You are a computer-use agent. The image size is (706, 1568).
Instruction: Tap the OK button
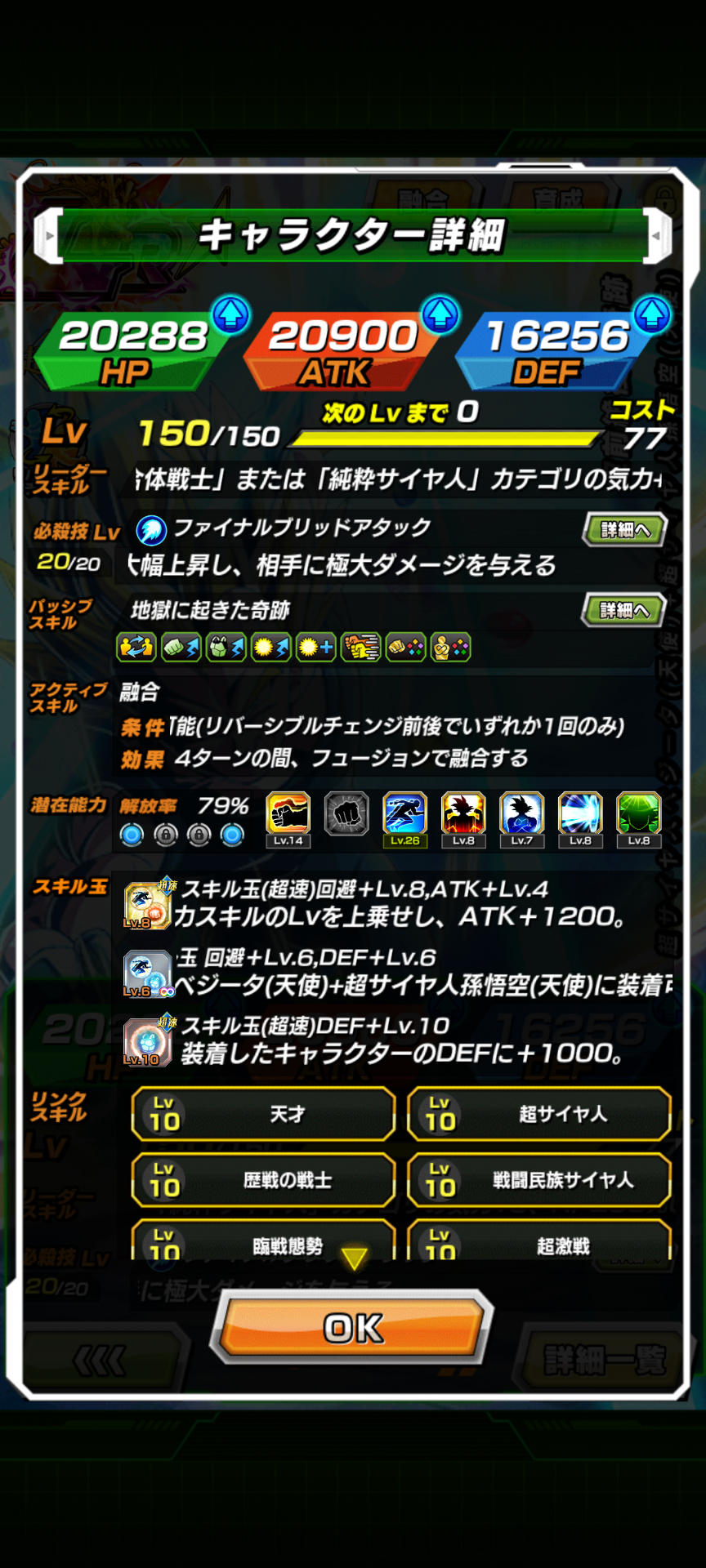point(352,1327)
